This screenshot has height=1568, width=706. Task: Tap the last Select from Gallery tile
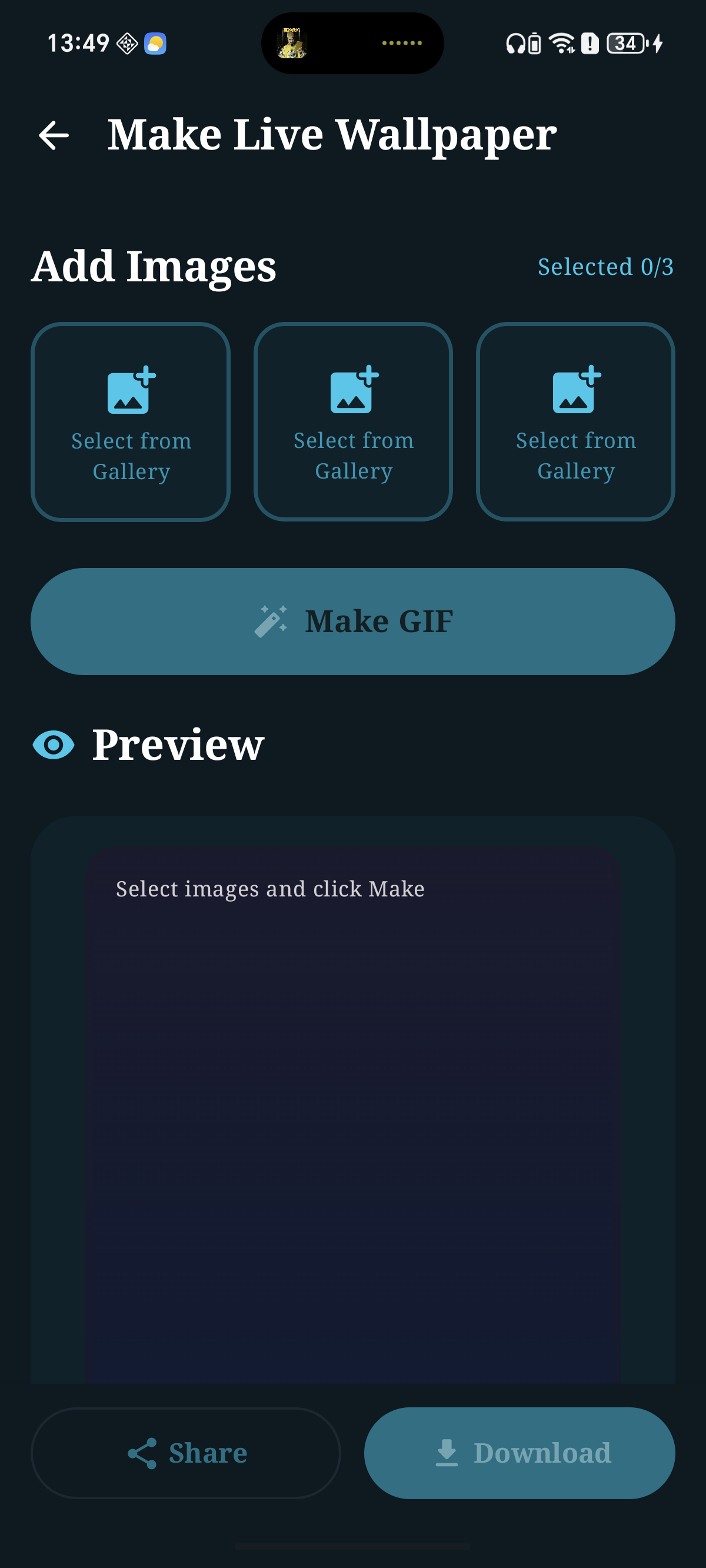575,422
